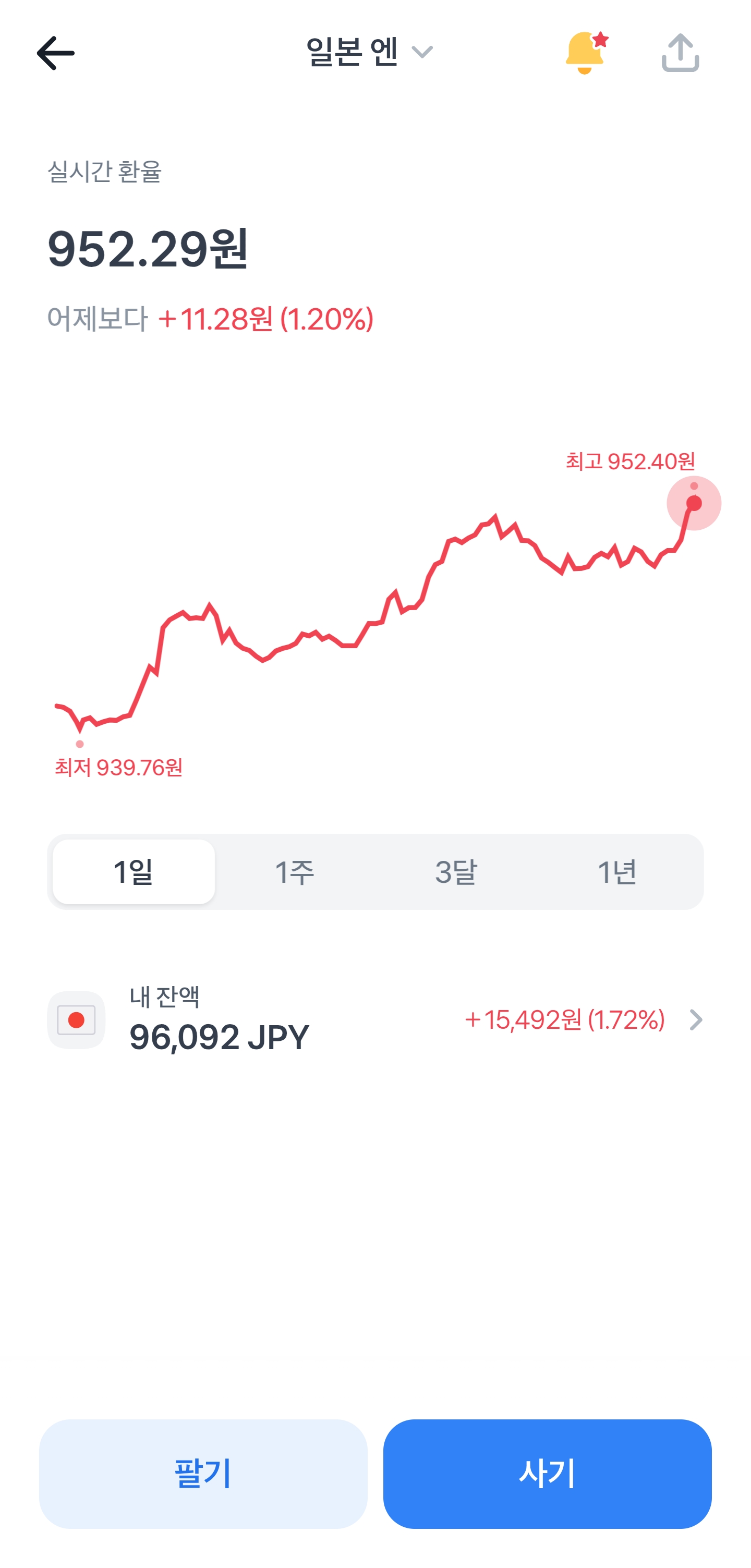Tap the 팔기 sell button

click(x=203, y=1474)
